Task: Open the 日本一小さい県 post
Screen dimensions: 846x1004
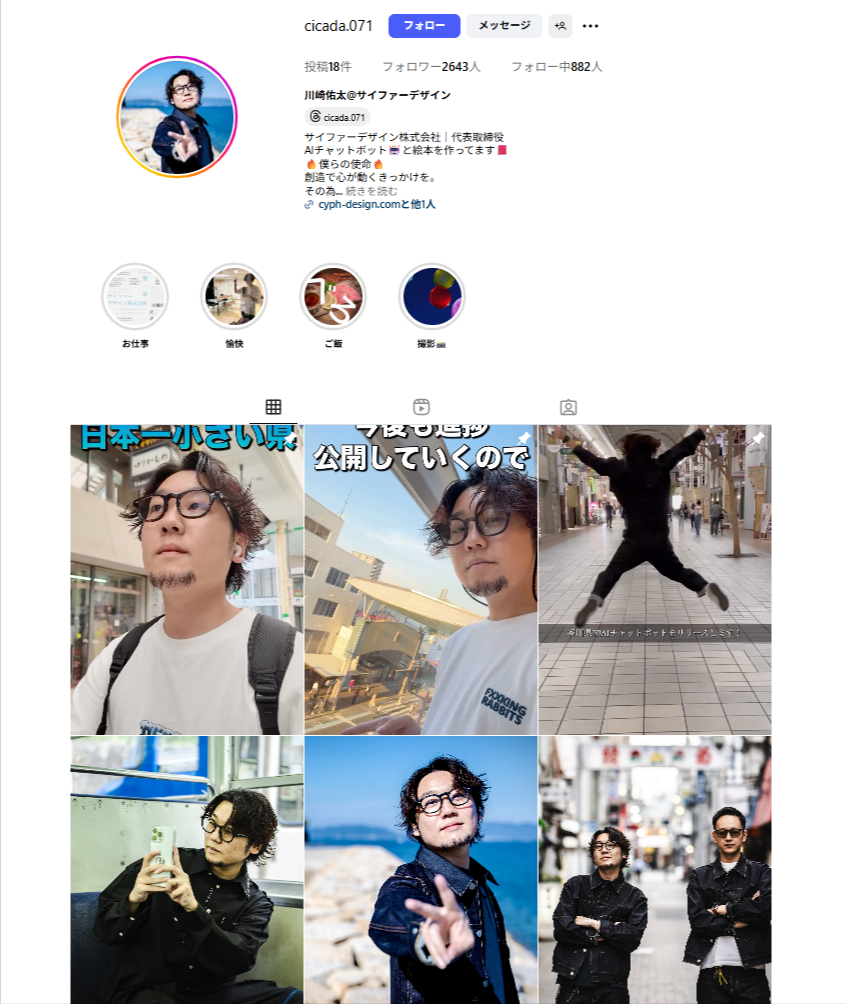Action: click(x=187, y=580)
